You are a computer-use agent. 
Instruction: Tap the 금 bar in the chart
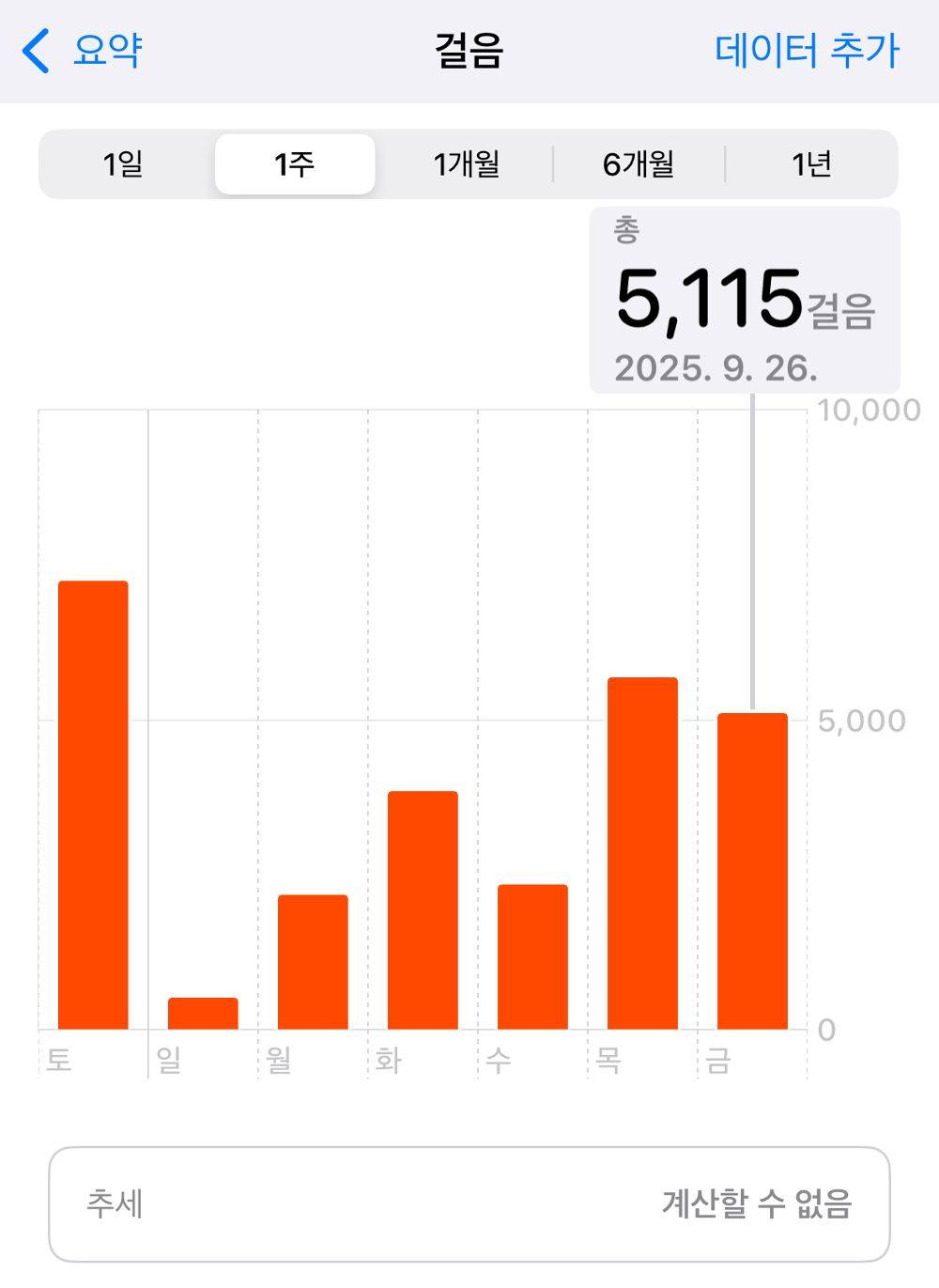point(752,871)
